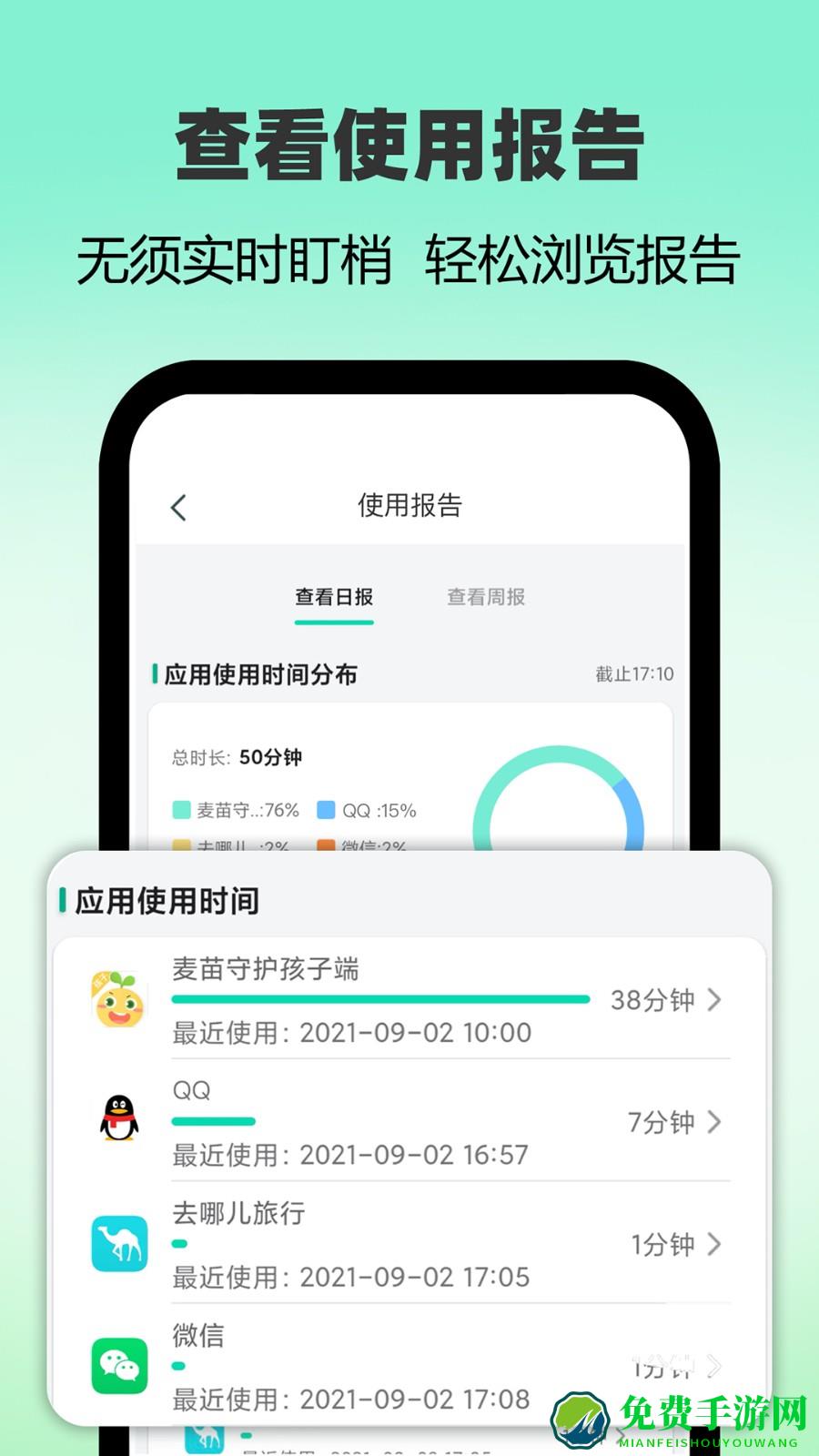819x1456 pixels.
Task: Expand details for 麦苗守护孩子端 usage
Action: [714, 1000]
